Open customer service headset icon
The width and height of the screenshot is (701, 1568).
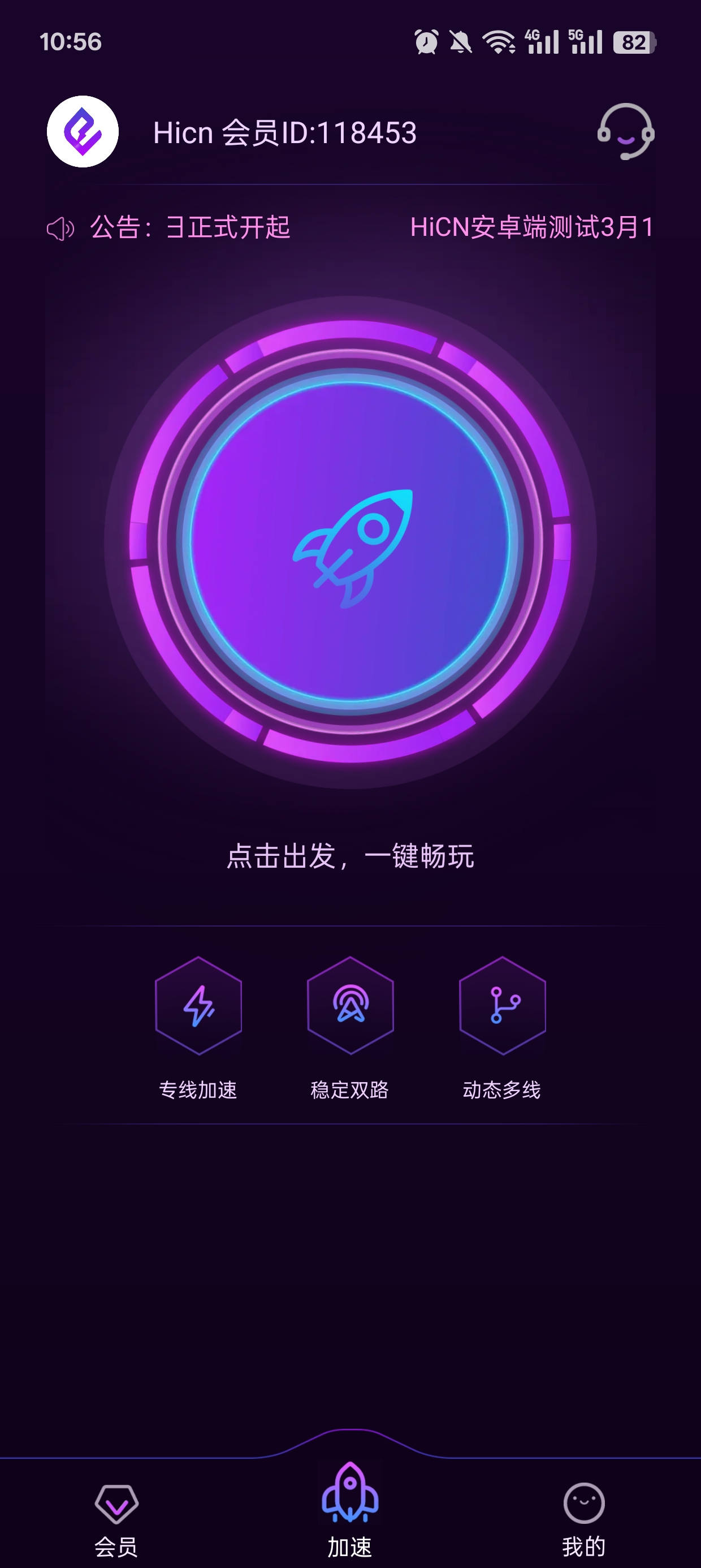[626, 131]
